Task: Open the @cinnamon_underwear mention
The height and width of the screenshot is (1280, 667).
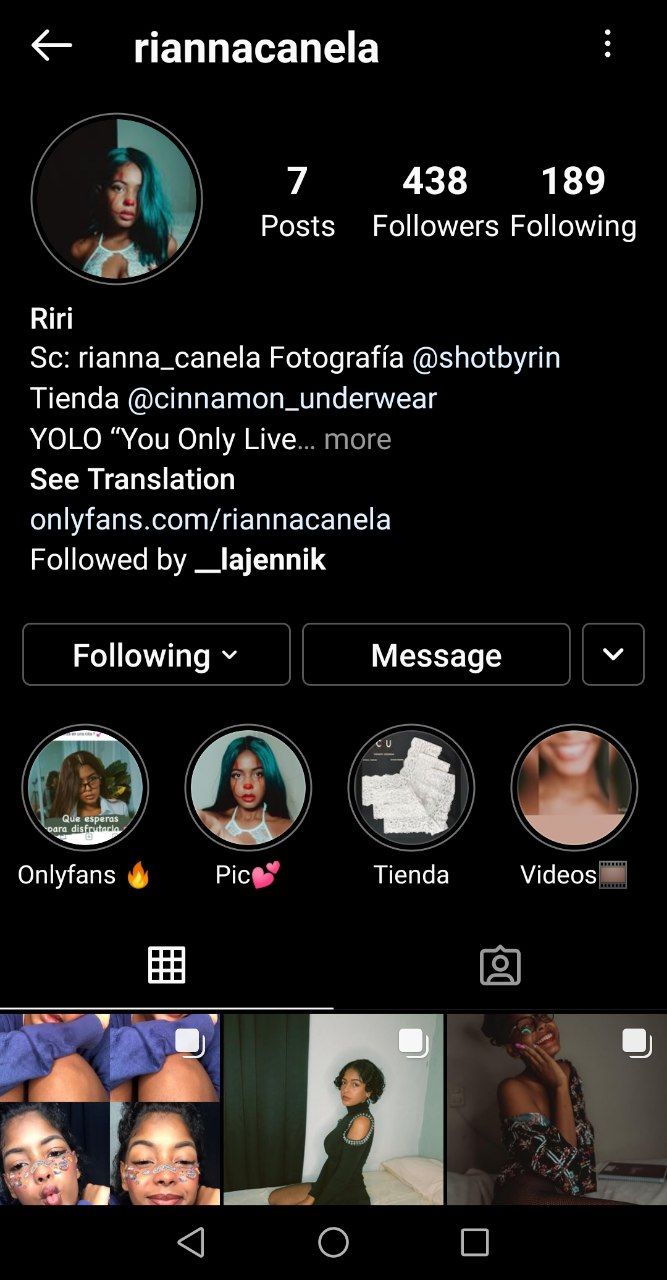Action: tap(282, 398)
